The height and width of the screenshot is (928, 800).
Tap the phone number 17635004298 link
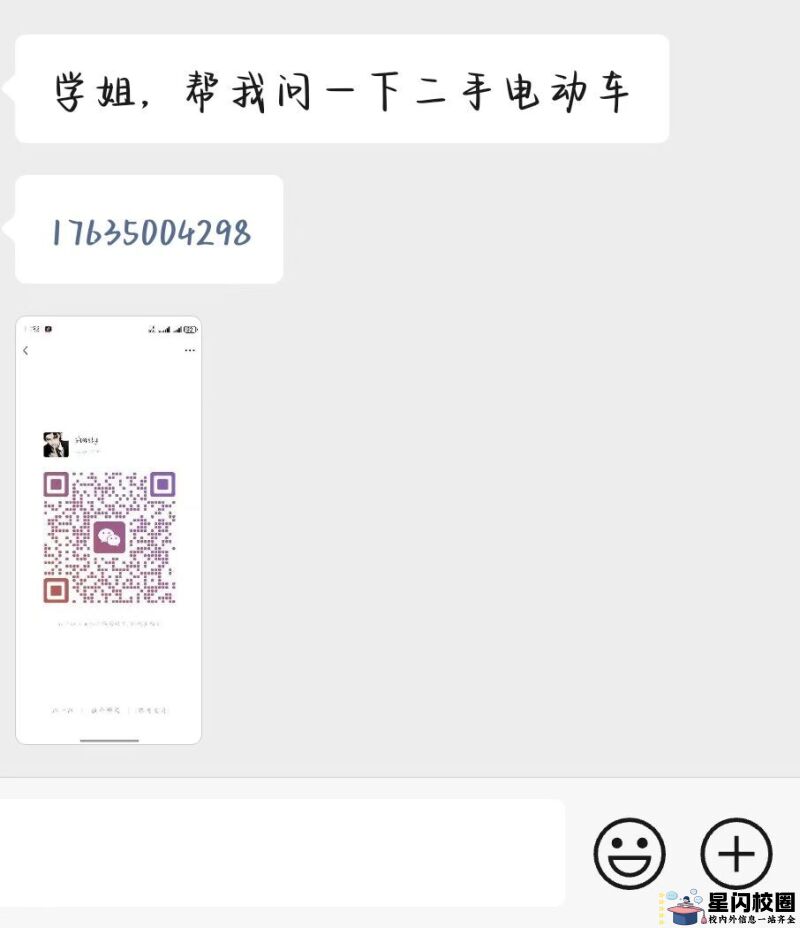150,233
